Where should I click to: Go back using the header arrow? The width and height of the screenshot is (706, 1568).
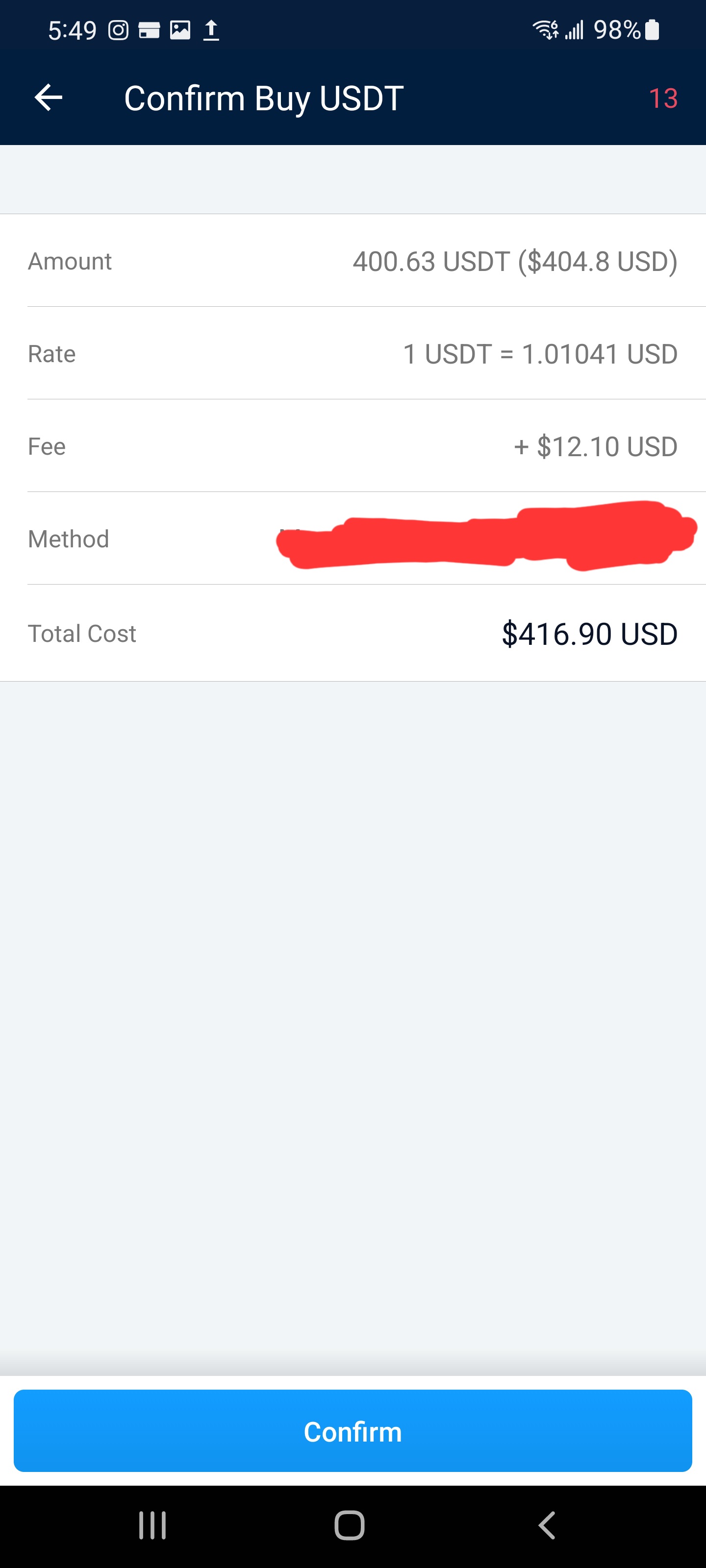(49, 98)
